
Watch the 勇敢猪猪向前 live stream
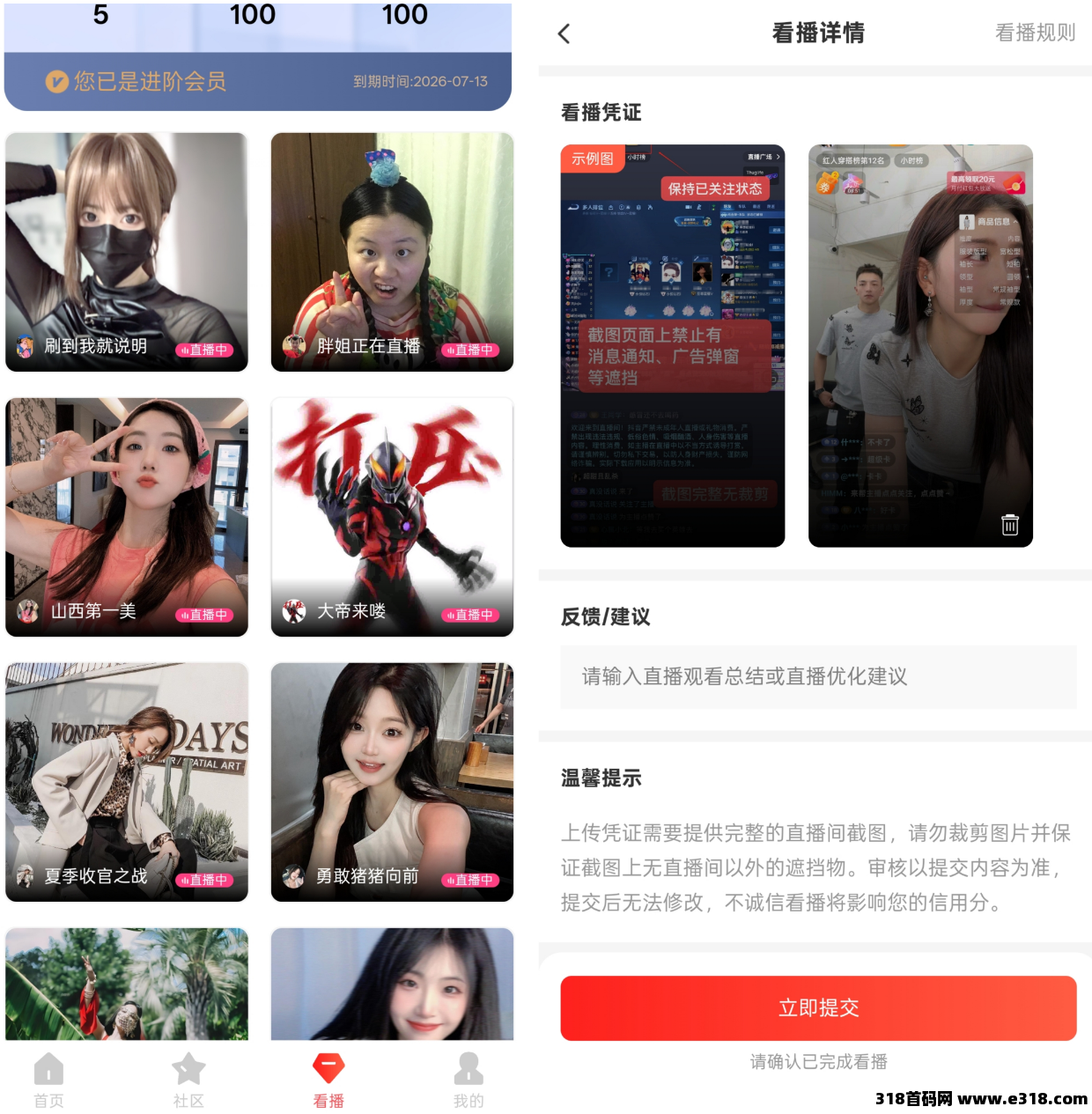coord(392,782)
